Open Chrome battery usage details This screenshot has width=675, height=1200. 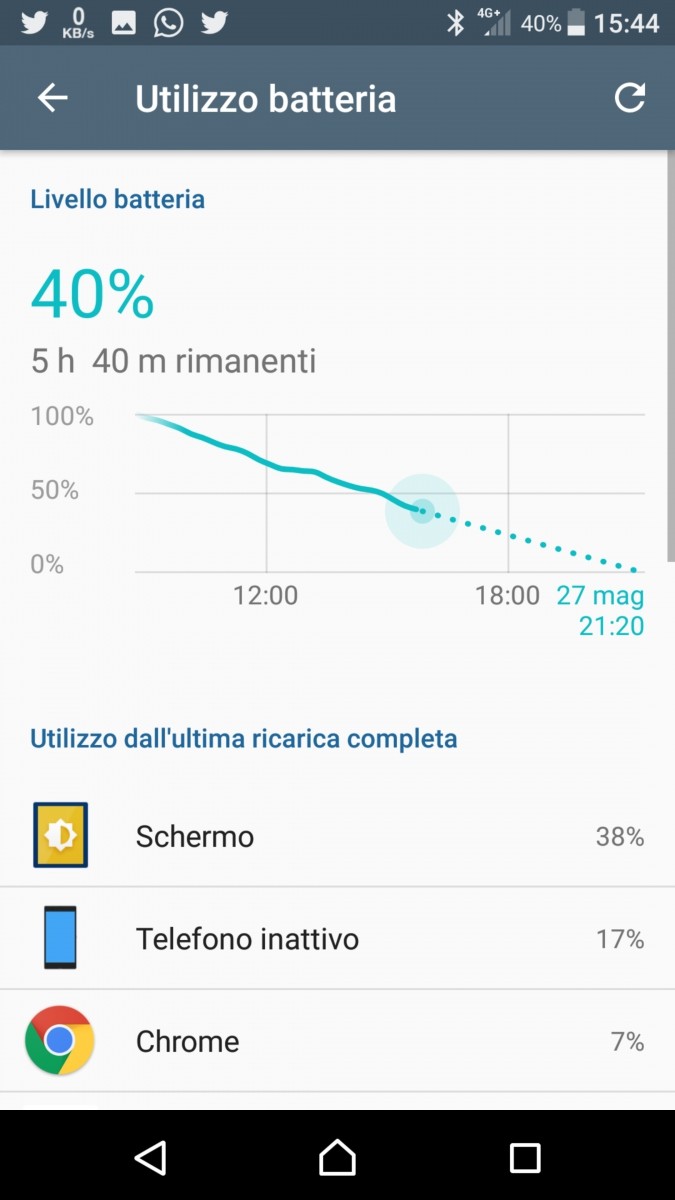click(337, 1042)
